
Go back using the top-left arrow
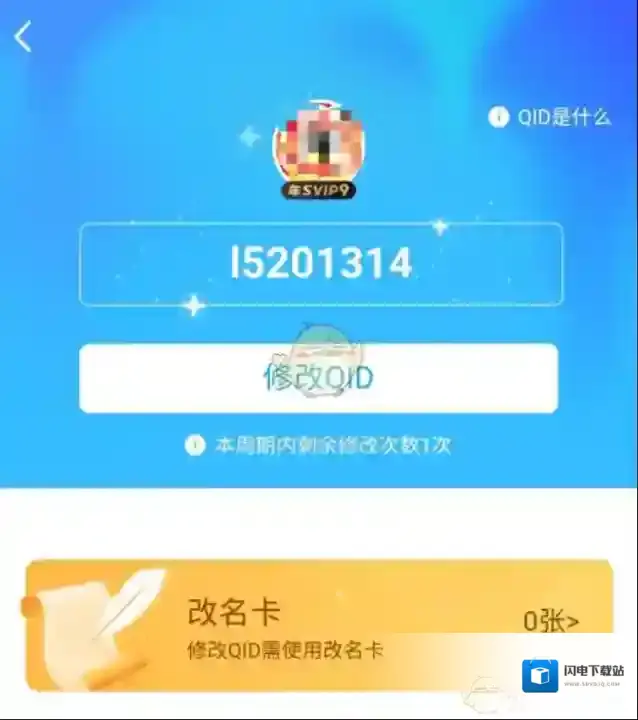[x=23, y=37]
